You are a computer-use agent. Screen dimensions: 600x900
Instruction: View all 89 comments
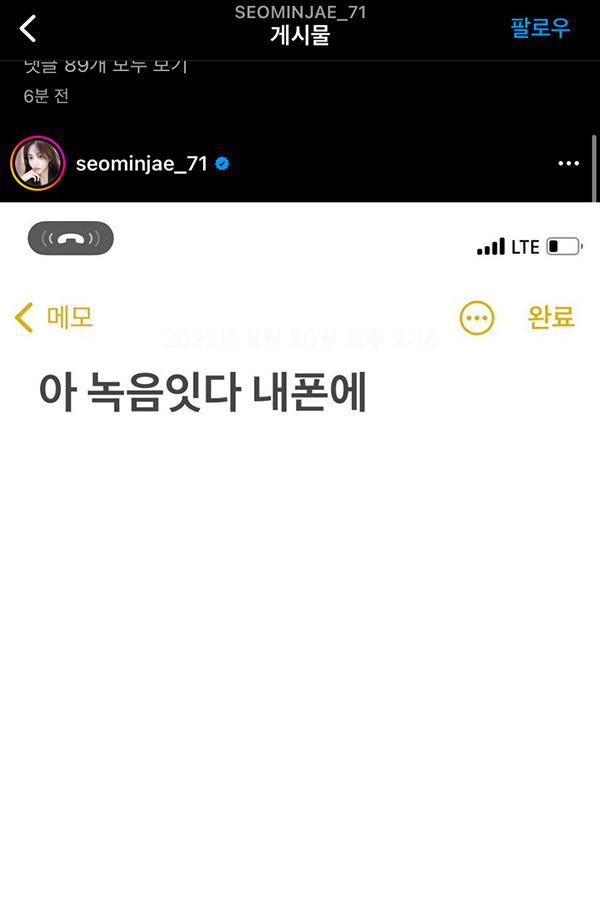pos(106,68)
